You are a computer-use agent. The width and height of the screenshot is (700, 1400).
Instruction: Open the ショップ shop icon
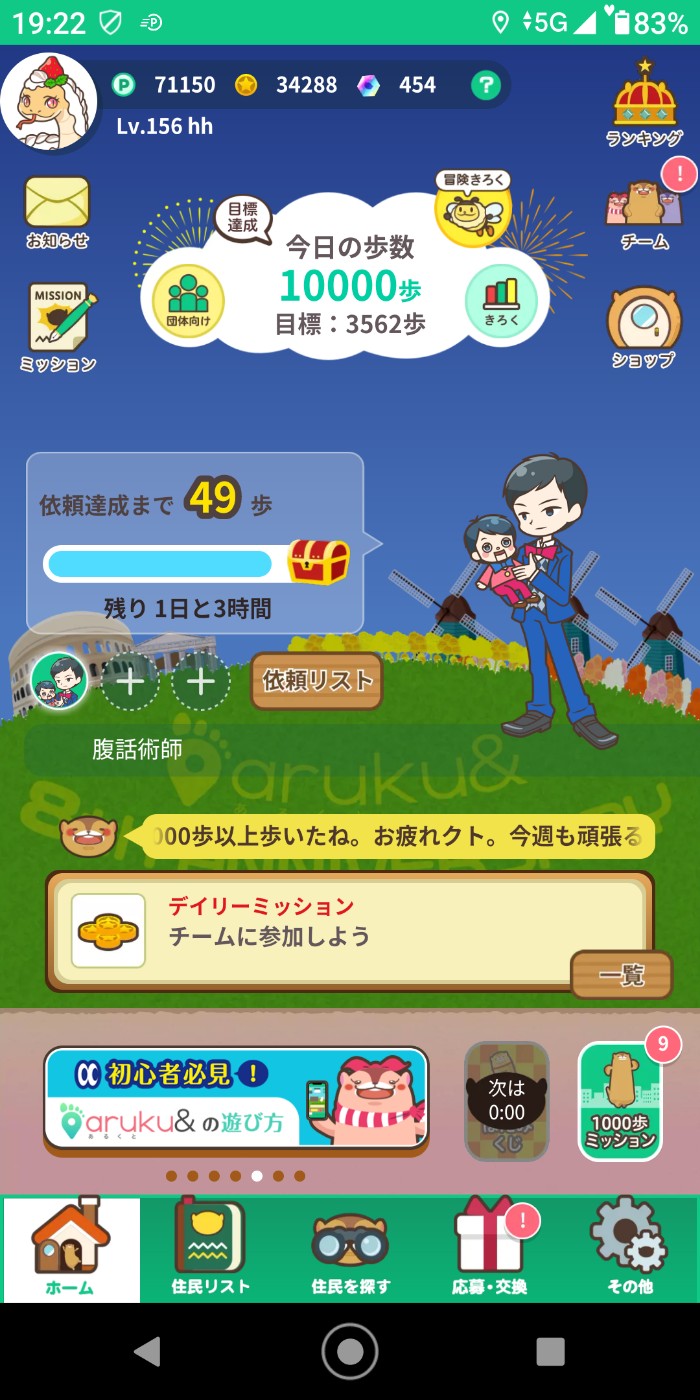tap(643, 325)
